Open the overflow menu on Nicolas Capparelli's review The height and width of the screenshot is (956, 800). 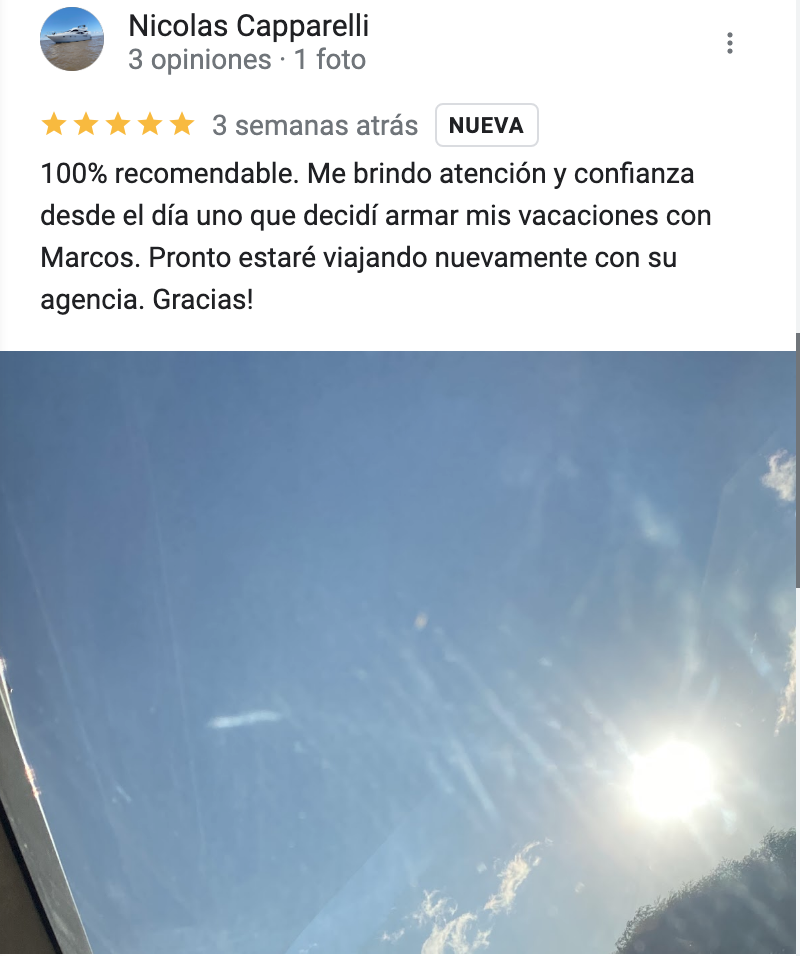(x=730, y=43)
